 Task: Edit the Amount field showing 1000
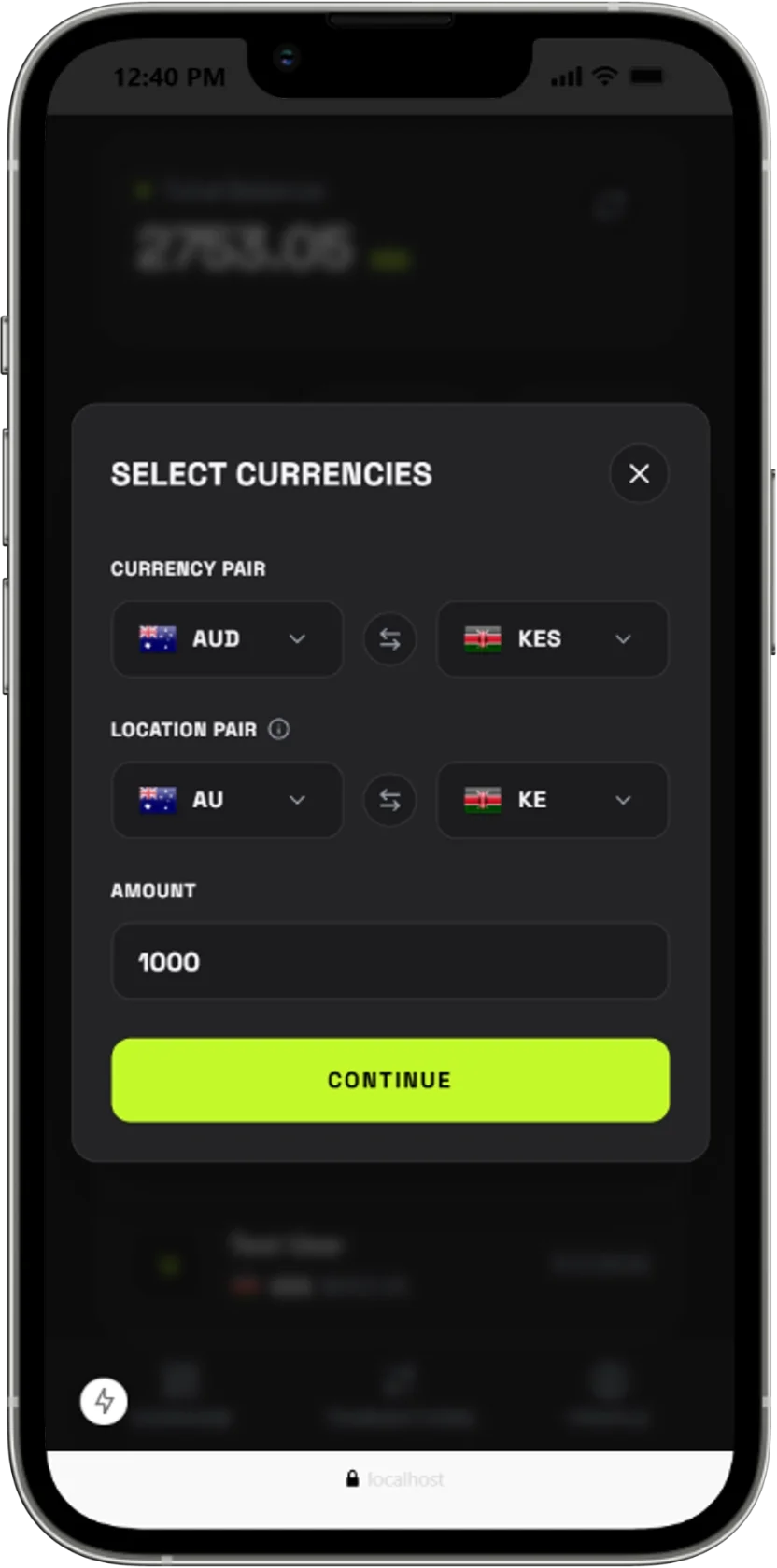(389, 961)
